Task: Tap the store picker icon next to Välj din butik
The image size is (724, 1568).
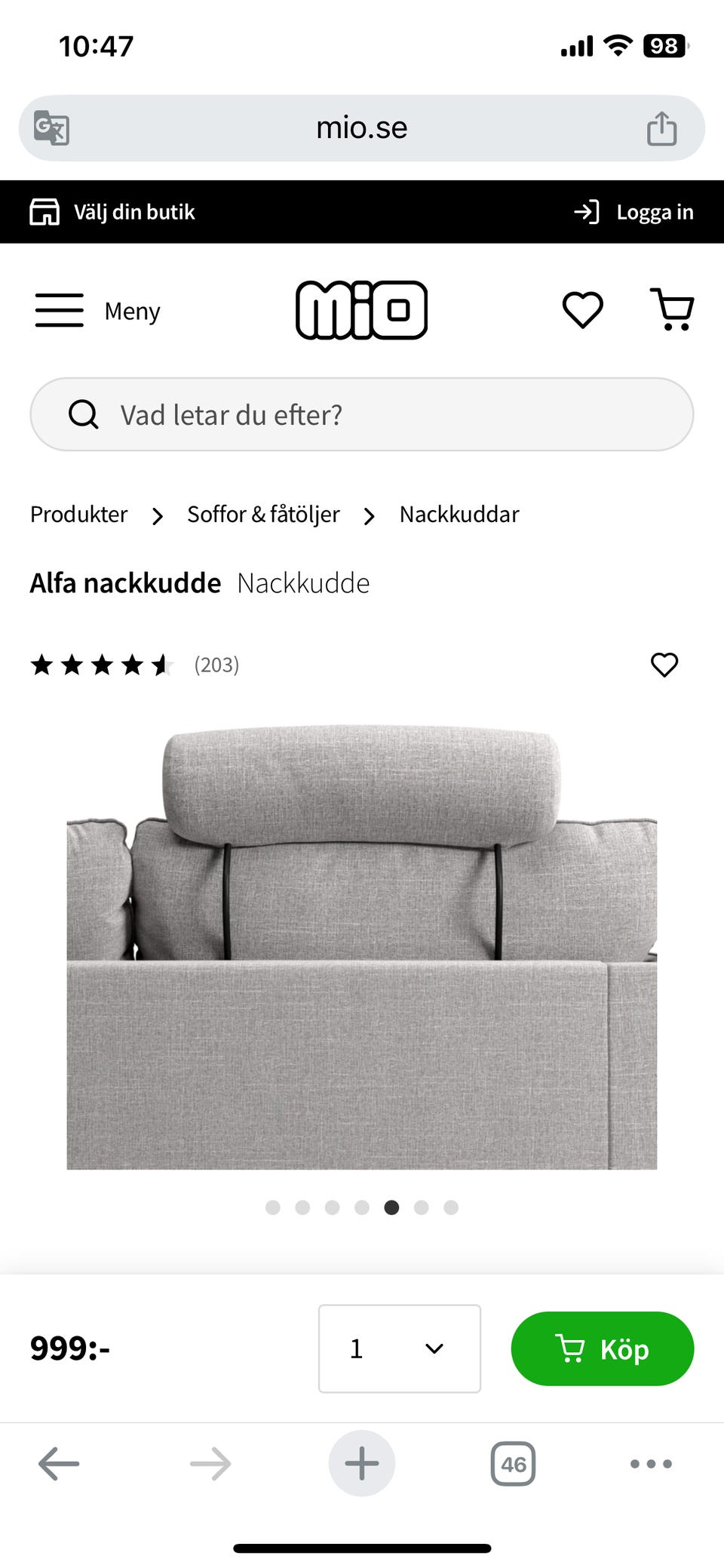Action: pos(44,212)
